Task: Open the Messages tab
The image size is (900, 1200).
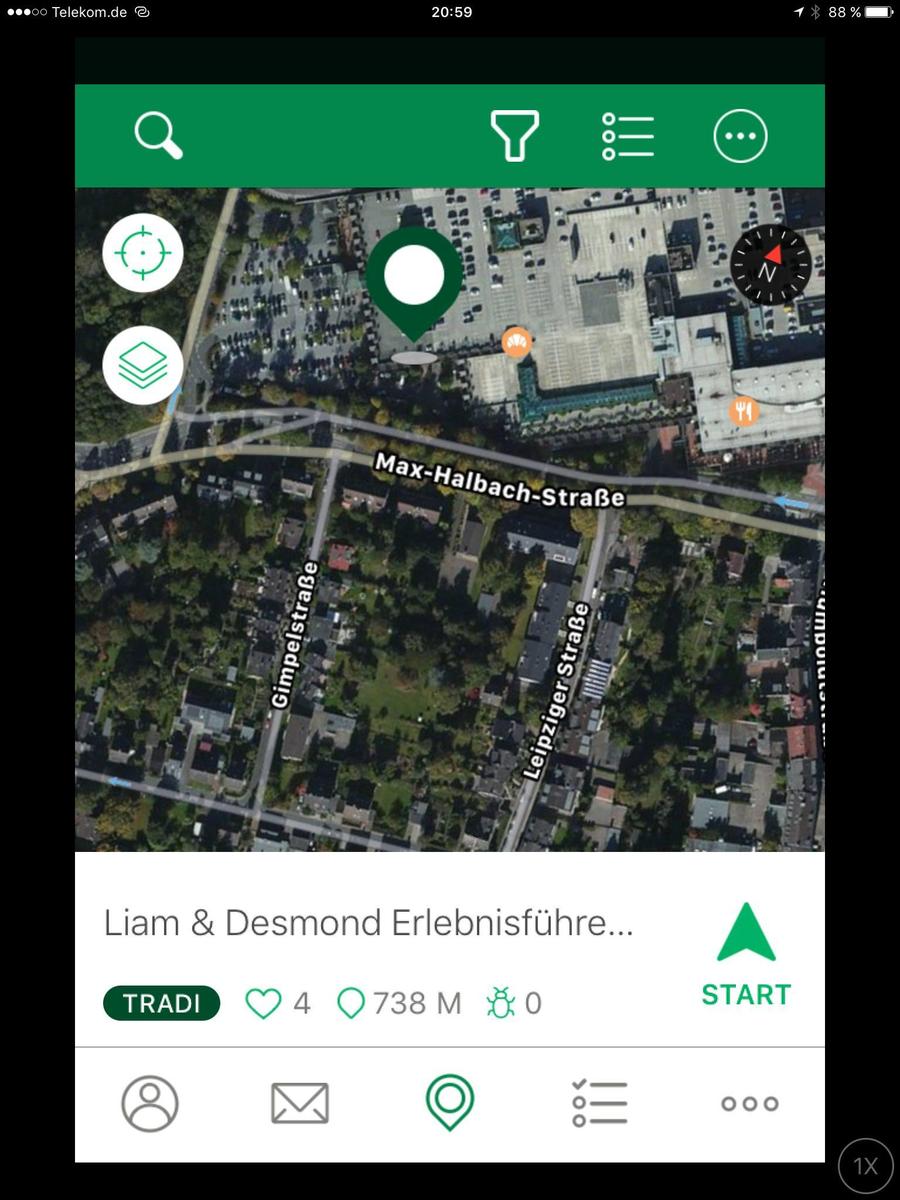Action: (300, 1104)
